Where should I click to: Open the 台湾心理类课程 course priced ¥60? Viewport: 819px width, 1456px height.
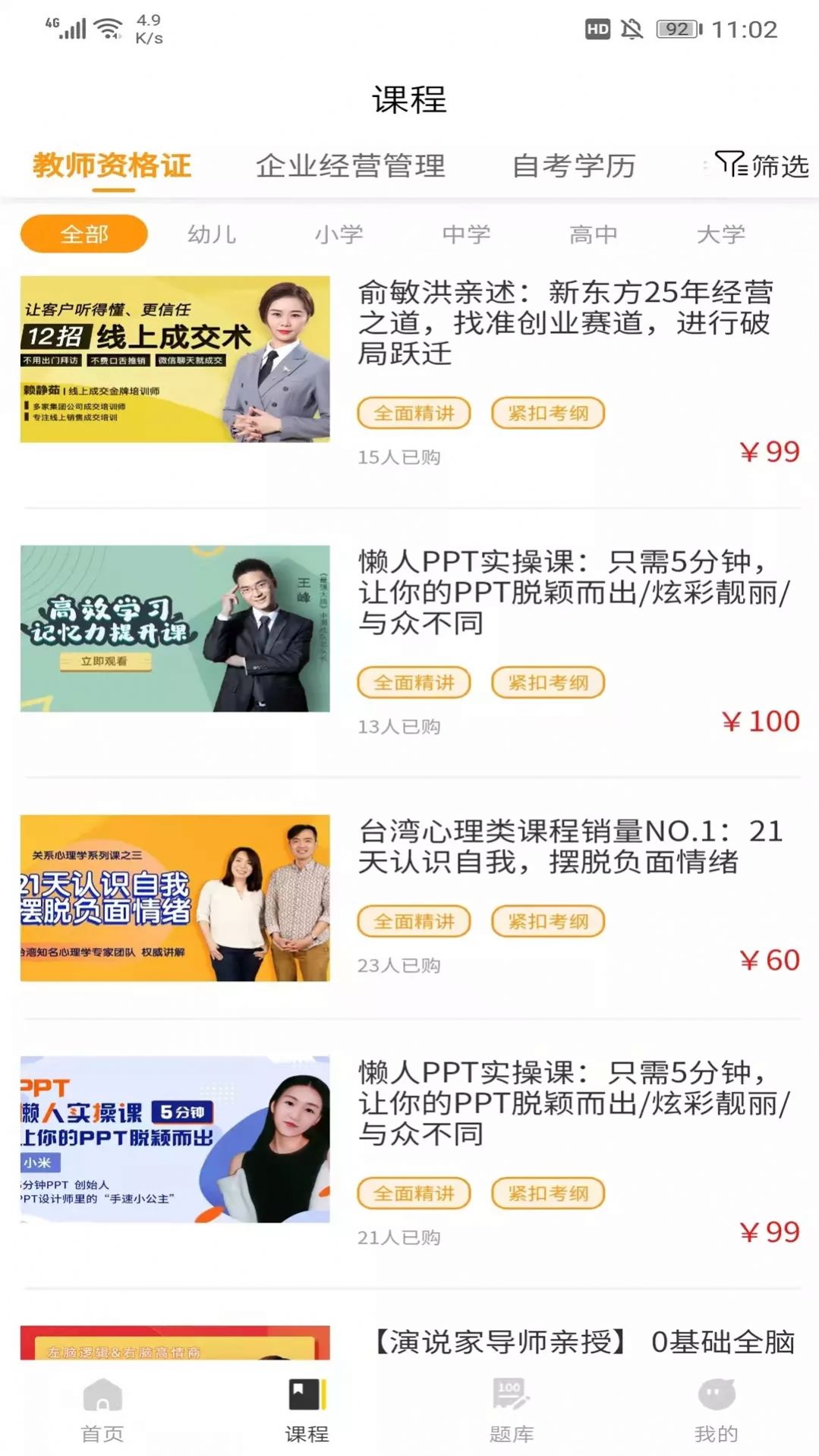(x=569, y=846)
